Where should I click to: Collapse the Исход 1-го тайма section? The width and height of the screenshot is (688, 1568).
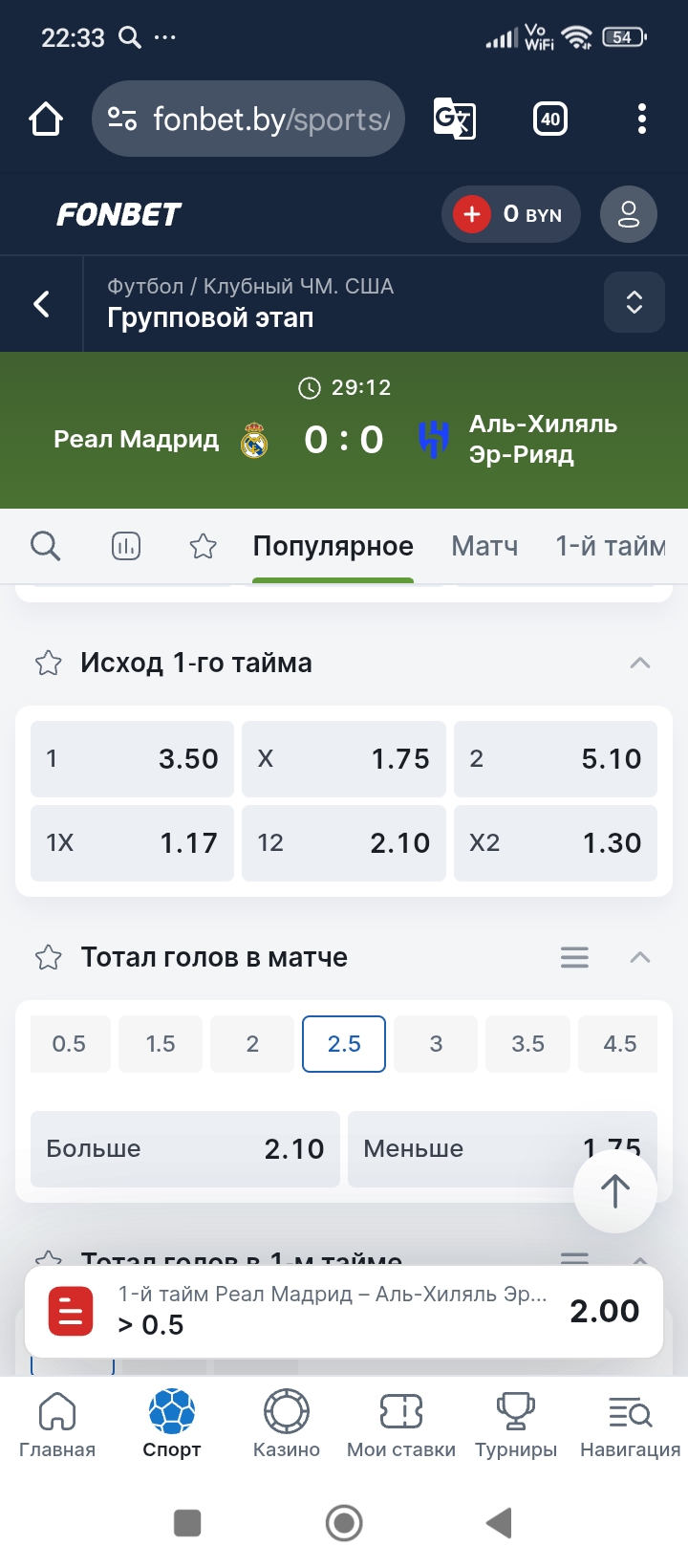pyautogui.click(x=641, y=662)
